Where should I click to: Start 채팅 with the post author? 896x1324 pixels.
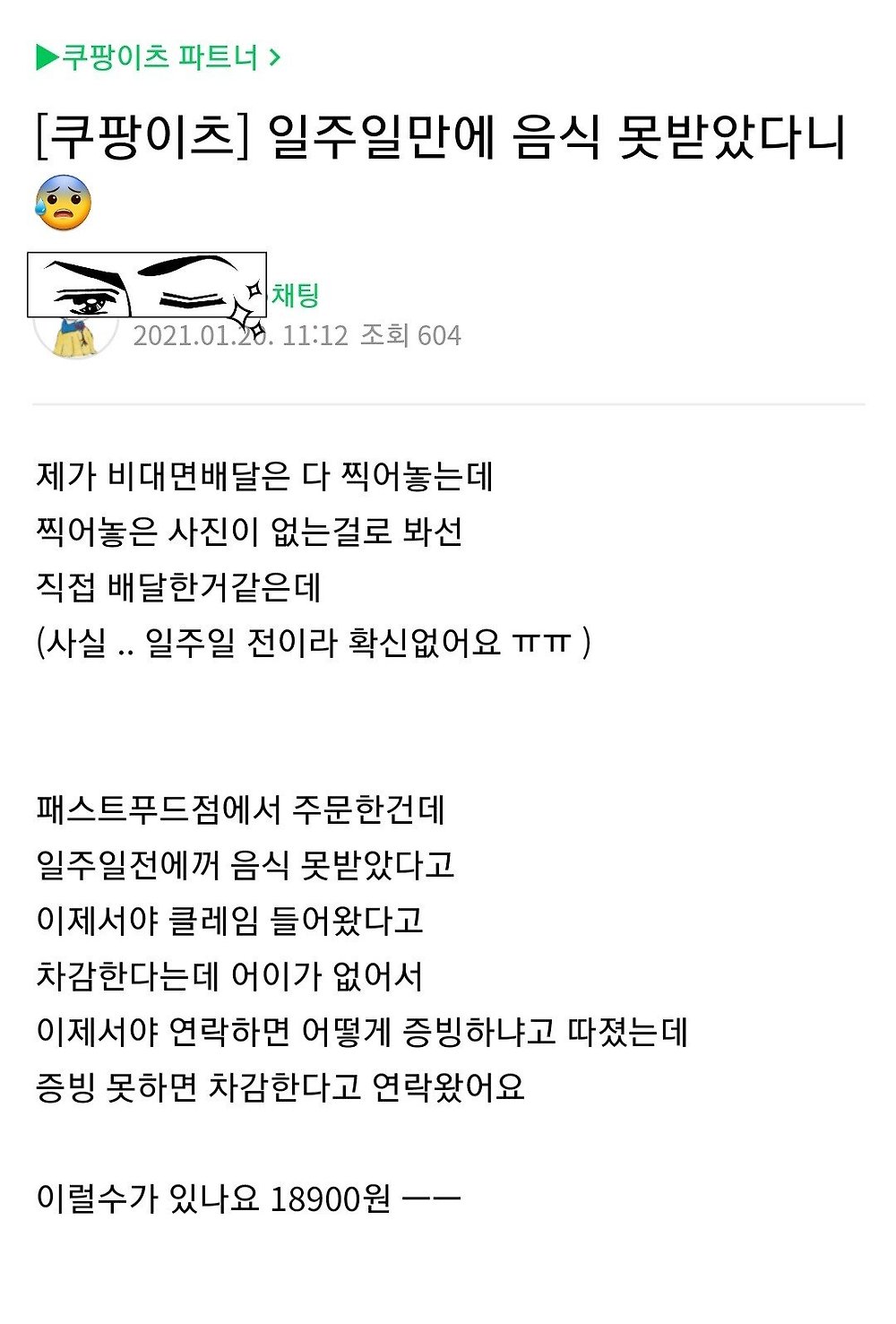(295, 295)
